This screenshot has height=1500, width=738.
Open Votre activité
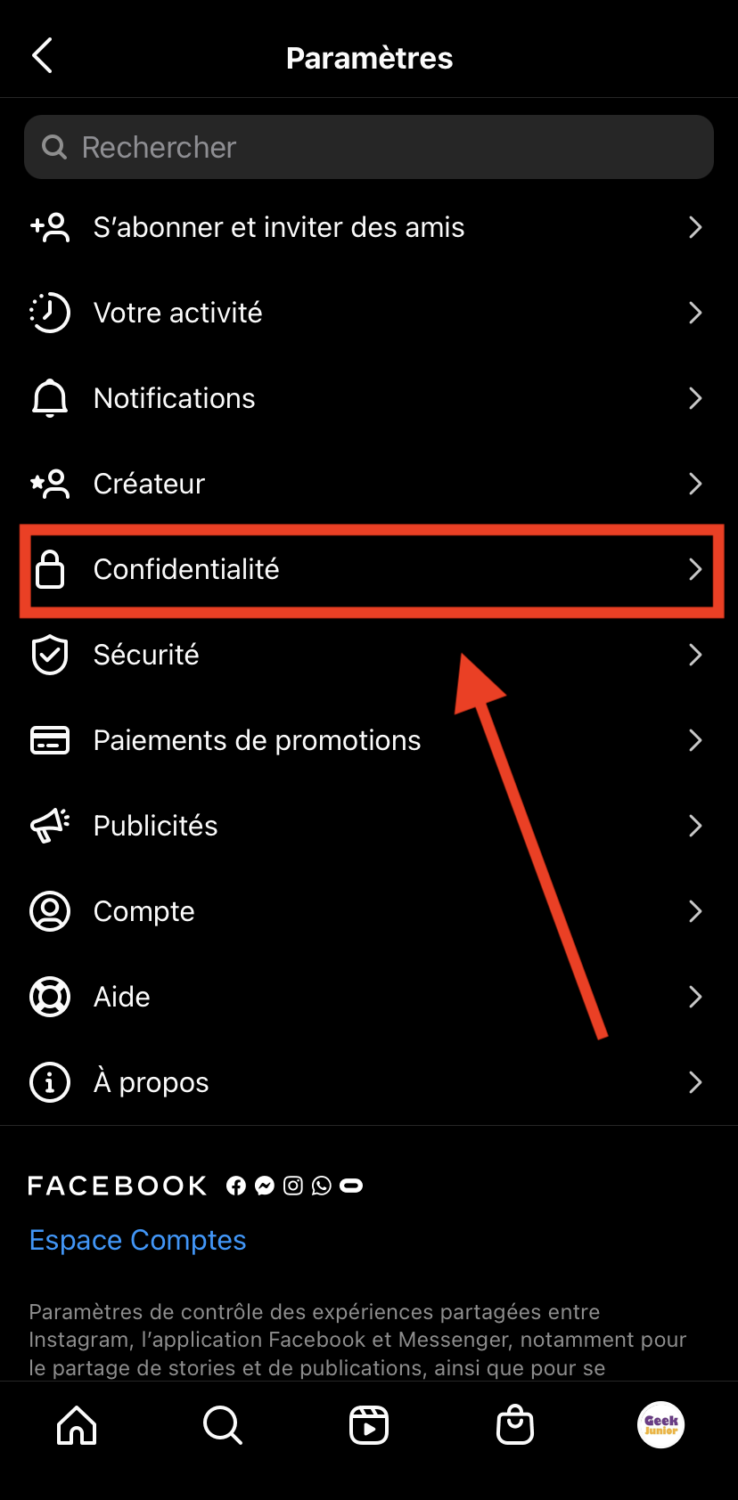coord(369,313)
